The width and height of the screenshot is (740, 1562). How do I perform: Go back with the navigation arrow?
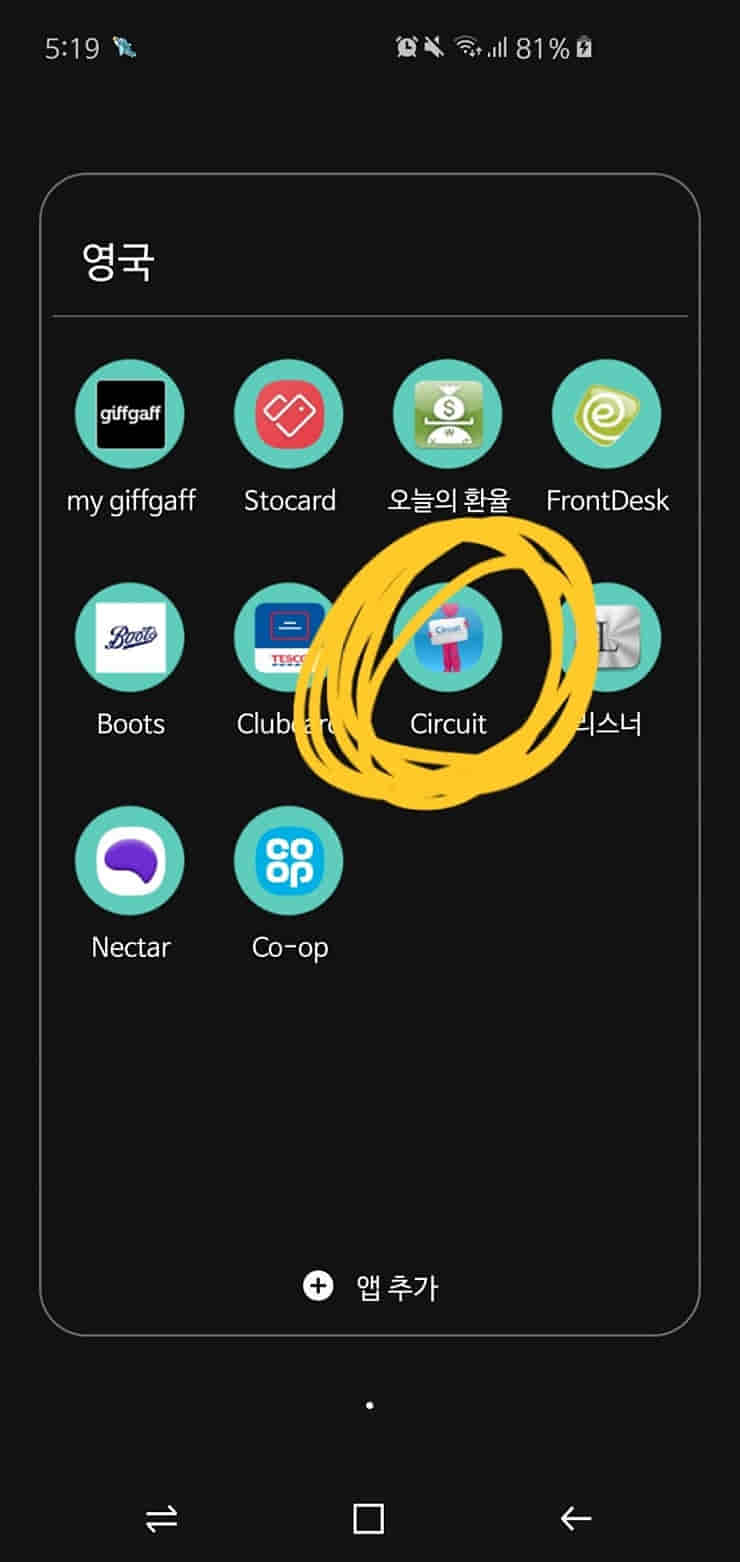pos(576,1518)
